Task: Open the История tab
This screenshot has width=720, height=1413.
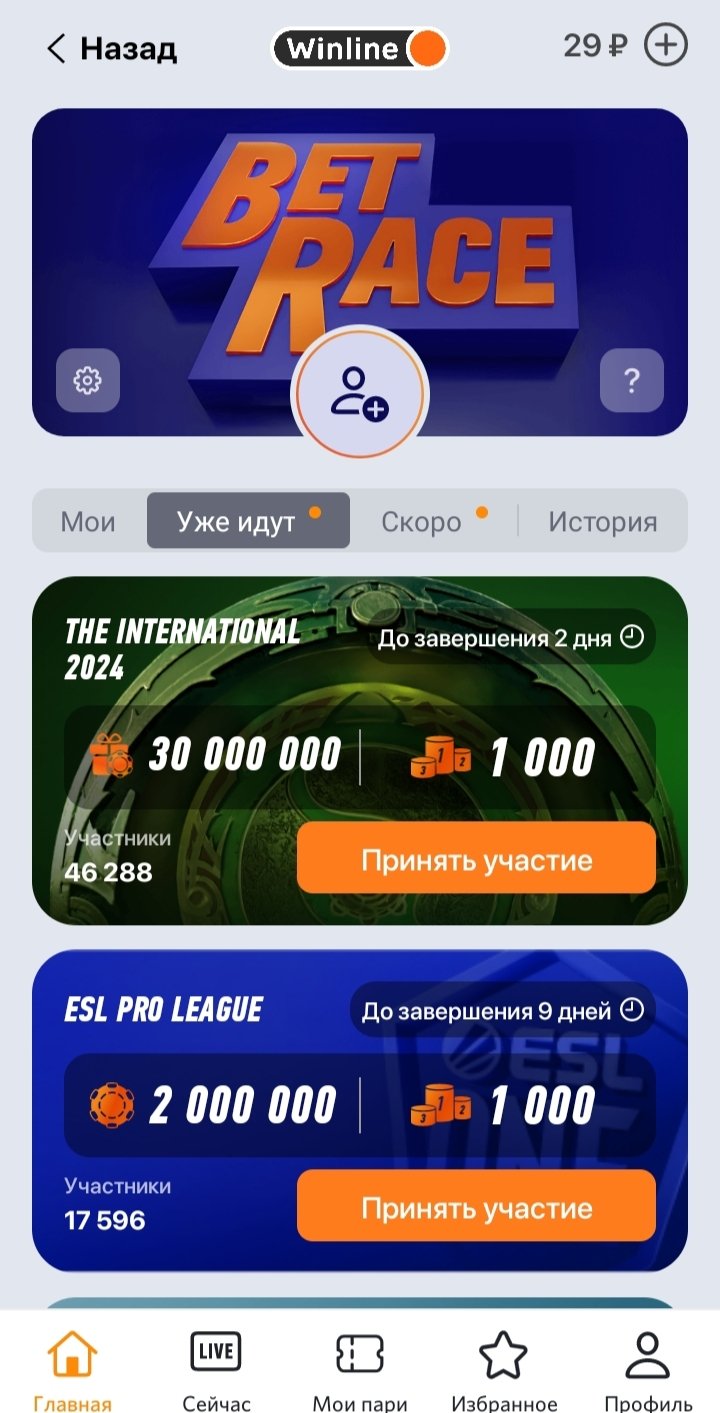Action: pos(602,521)
